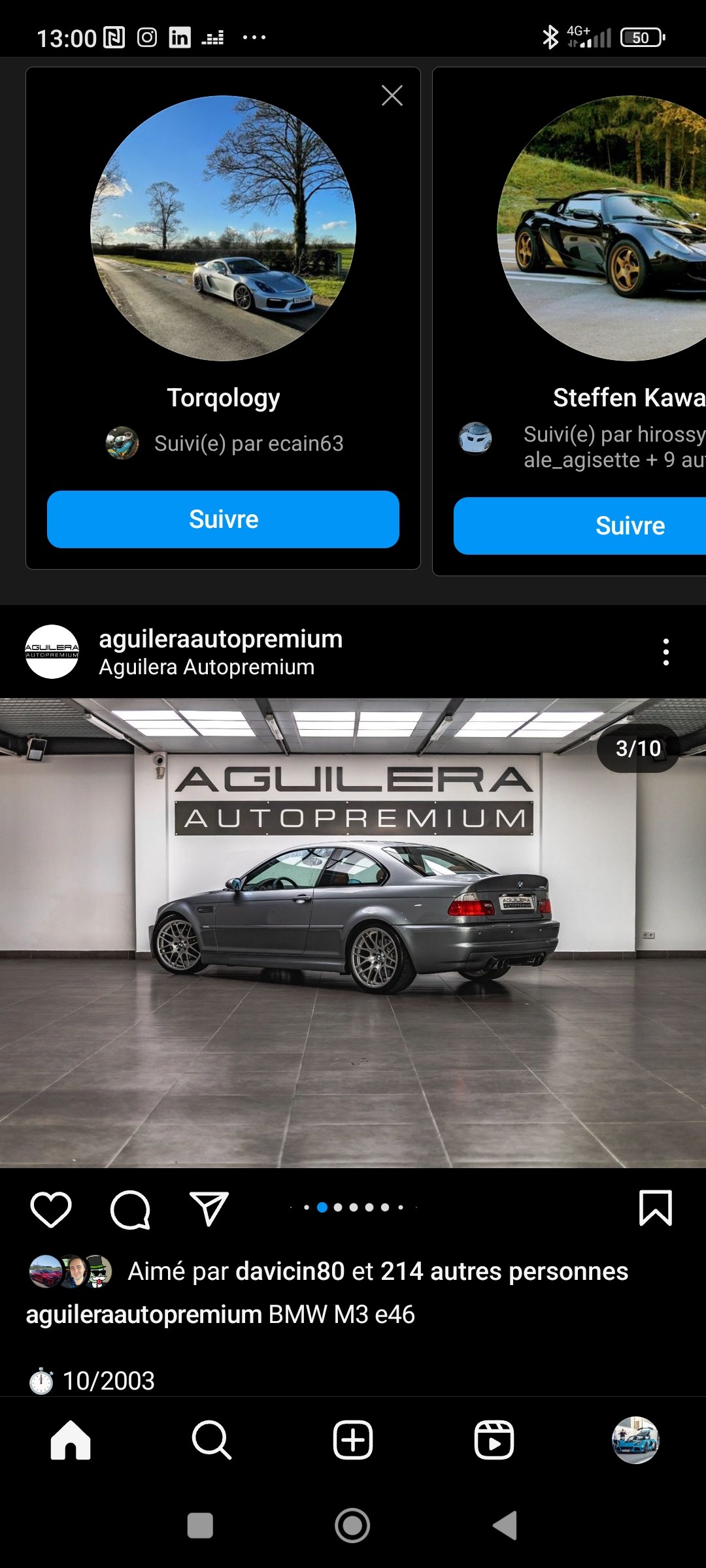The width and height of the screenshot is (706, 1568).
Task: Open aguileraautopremium profile from post header
Action: pyautogui.click(x=220, y=639)
